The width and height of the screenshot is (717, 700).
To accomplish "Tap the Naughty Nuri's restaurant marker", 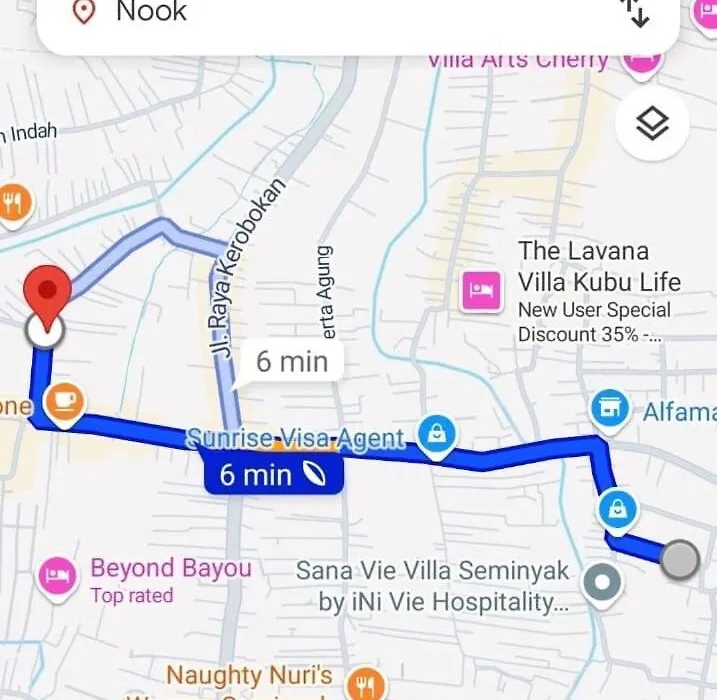I will point(364,684).
